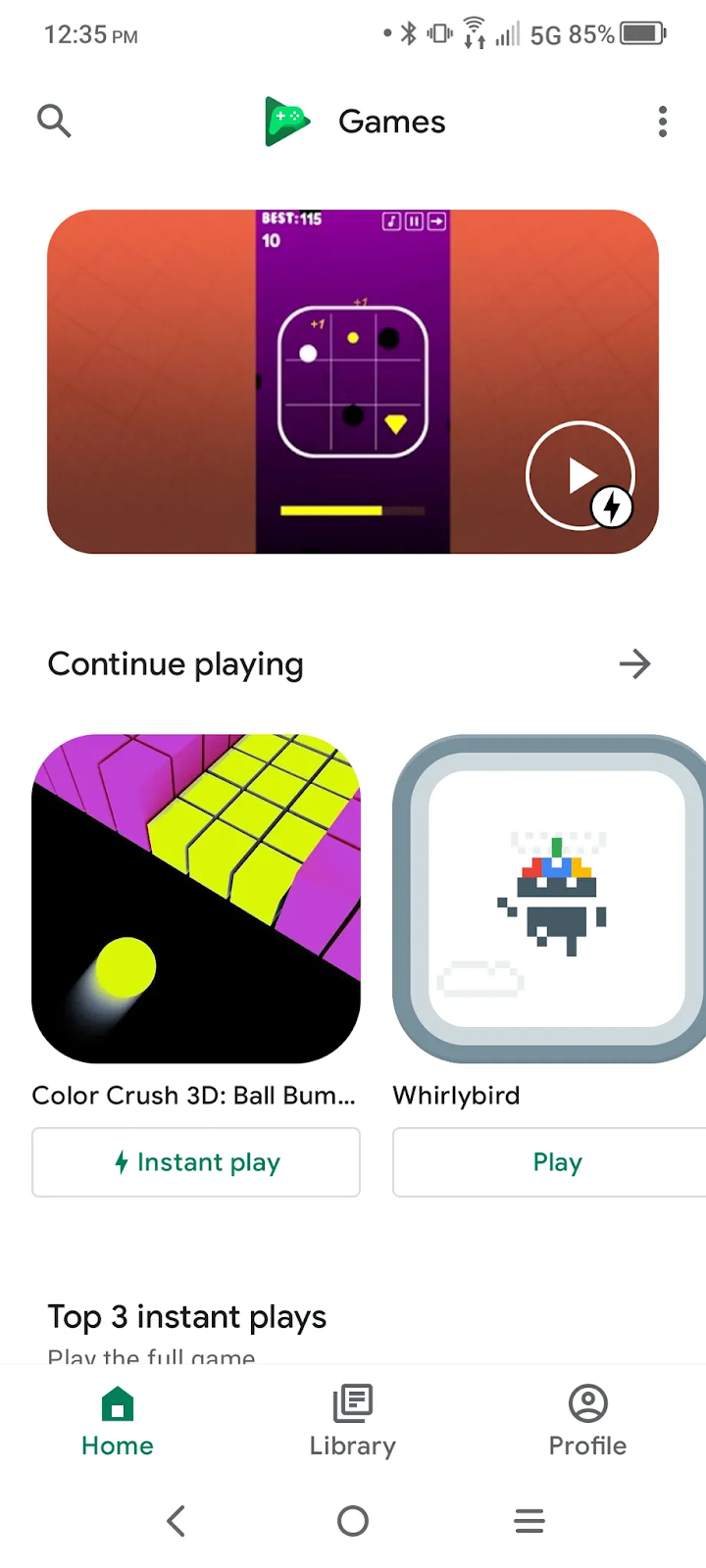This screenshot has width=706, height=1568.
Task: Open the search icon
Action: pos(54,122)
